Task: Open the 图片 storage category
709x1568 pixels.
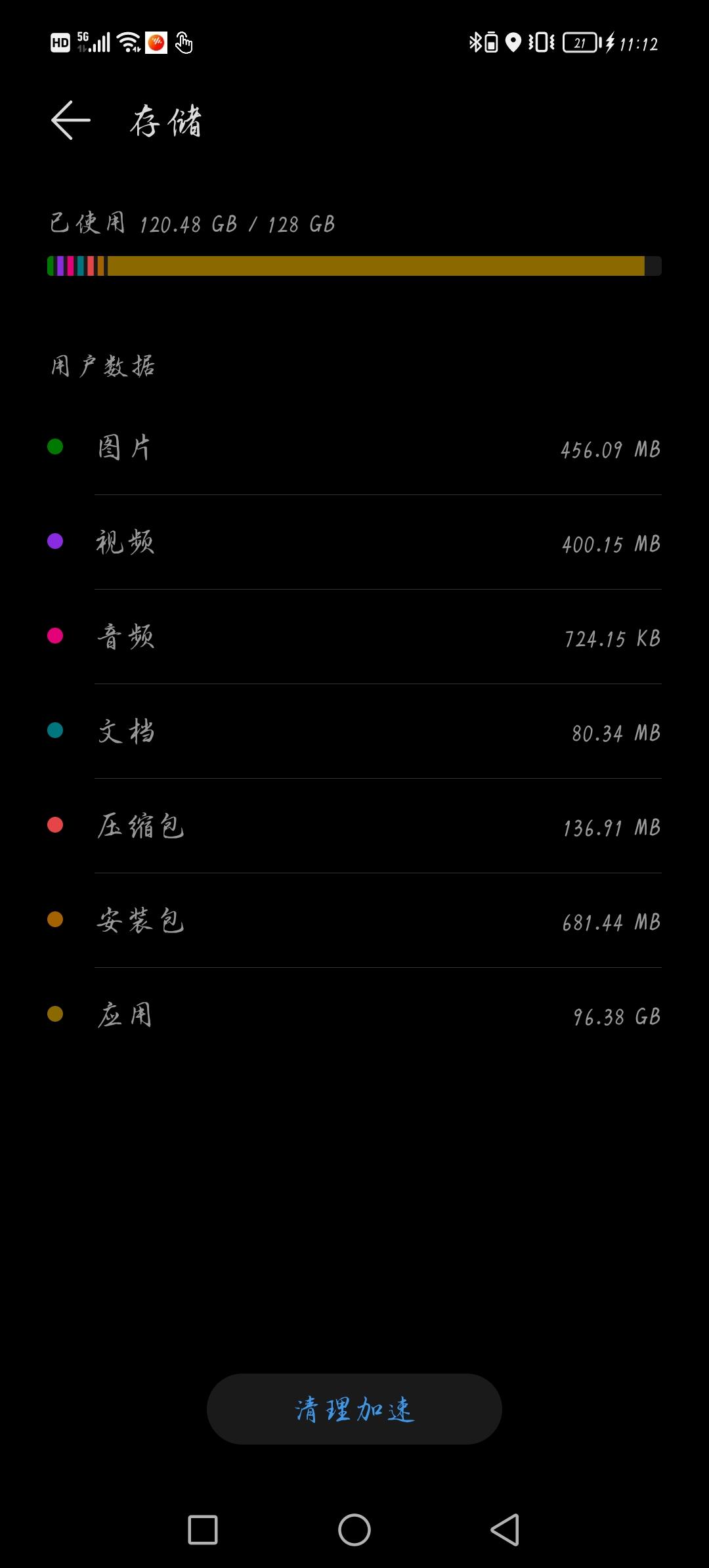Action: pyautogui.click(x=354, y=447)
